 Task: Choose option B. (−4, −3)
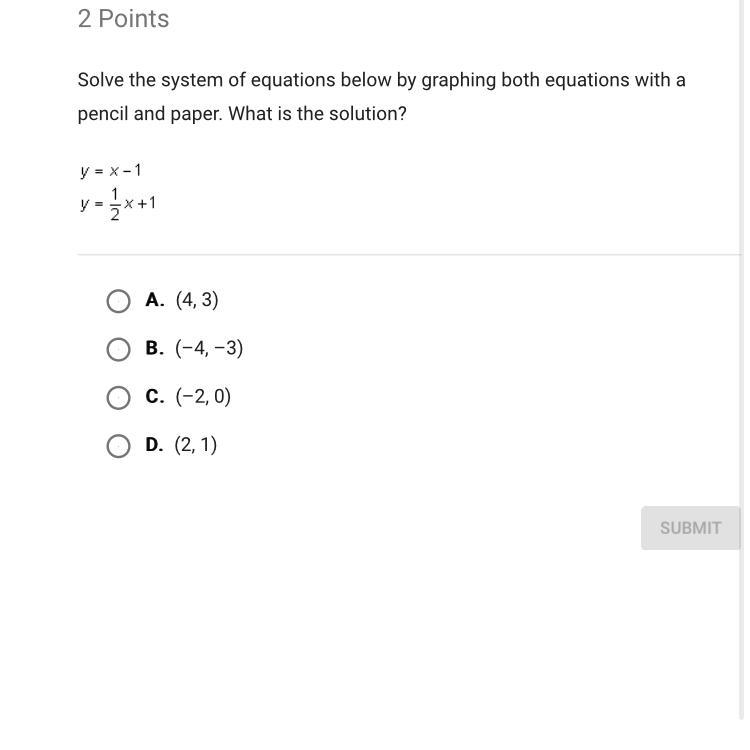click(x=118, y=349)
